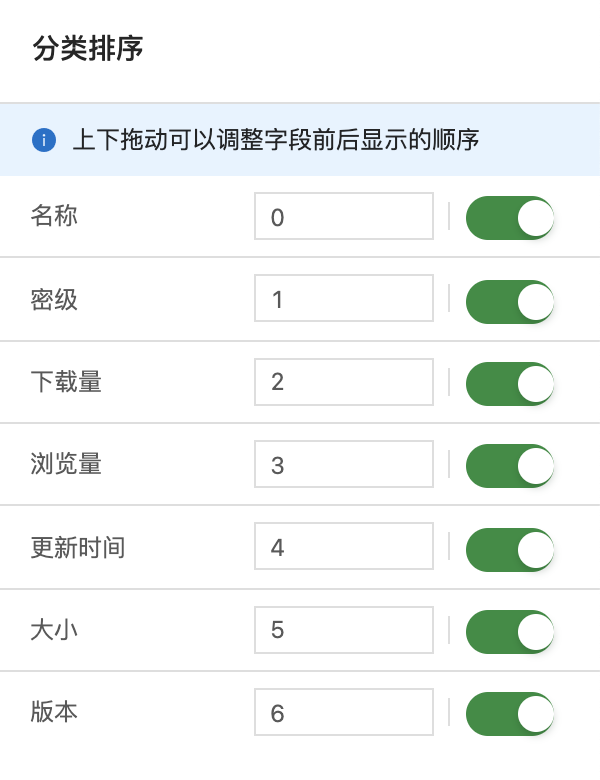Edit the 浏览量 order value field
Screen dimensions: 600x780
(343, 465)
